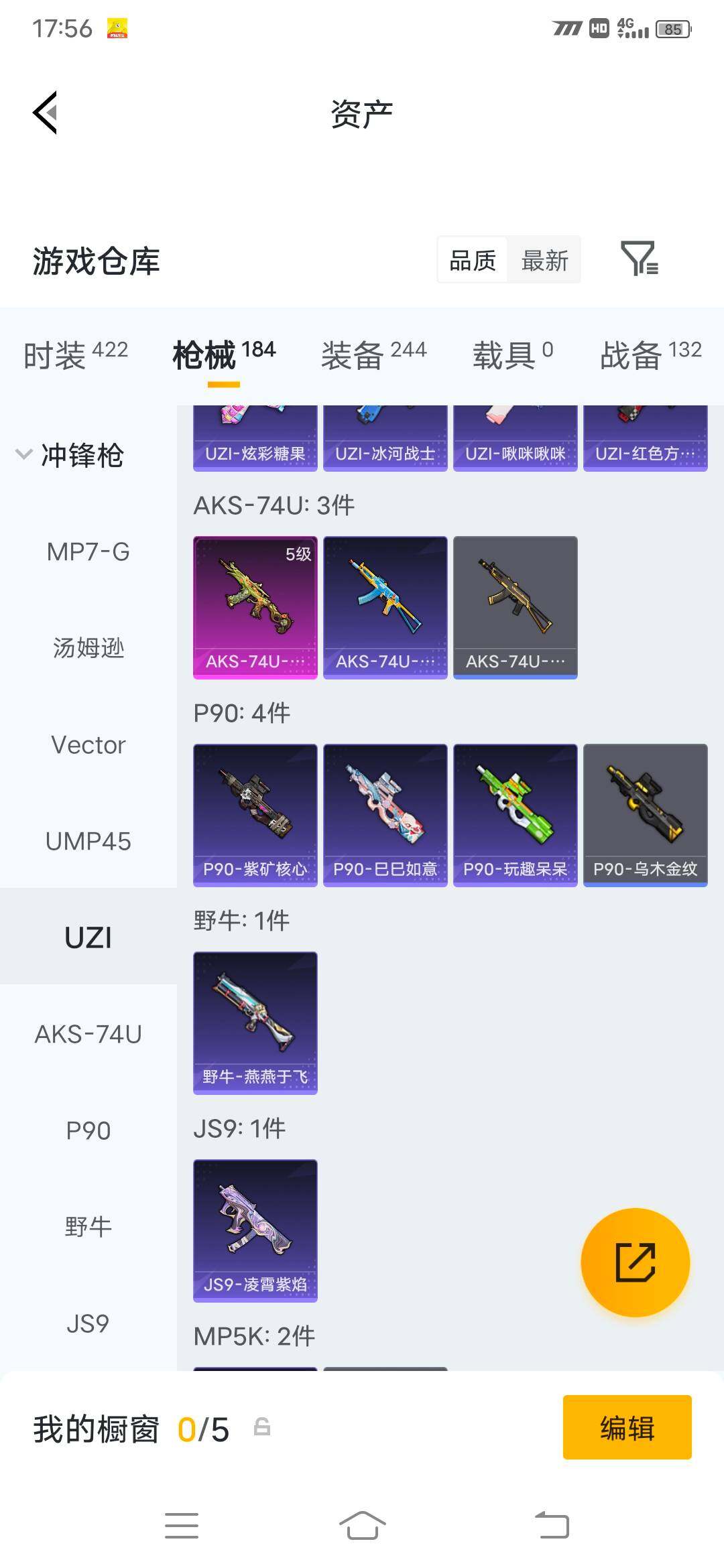Jump to UMP45 in the side list
The image size is (724, 1568).
(x=88, y=841)
